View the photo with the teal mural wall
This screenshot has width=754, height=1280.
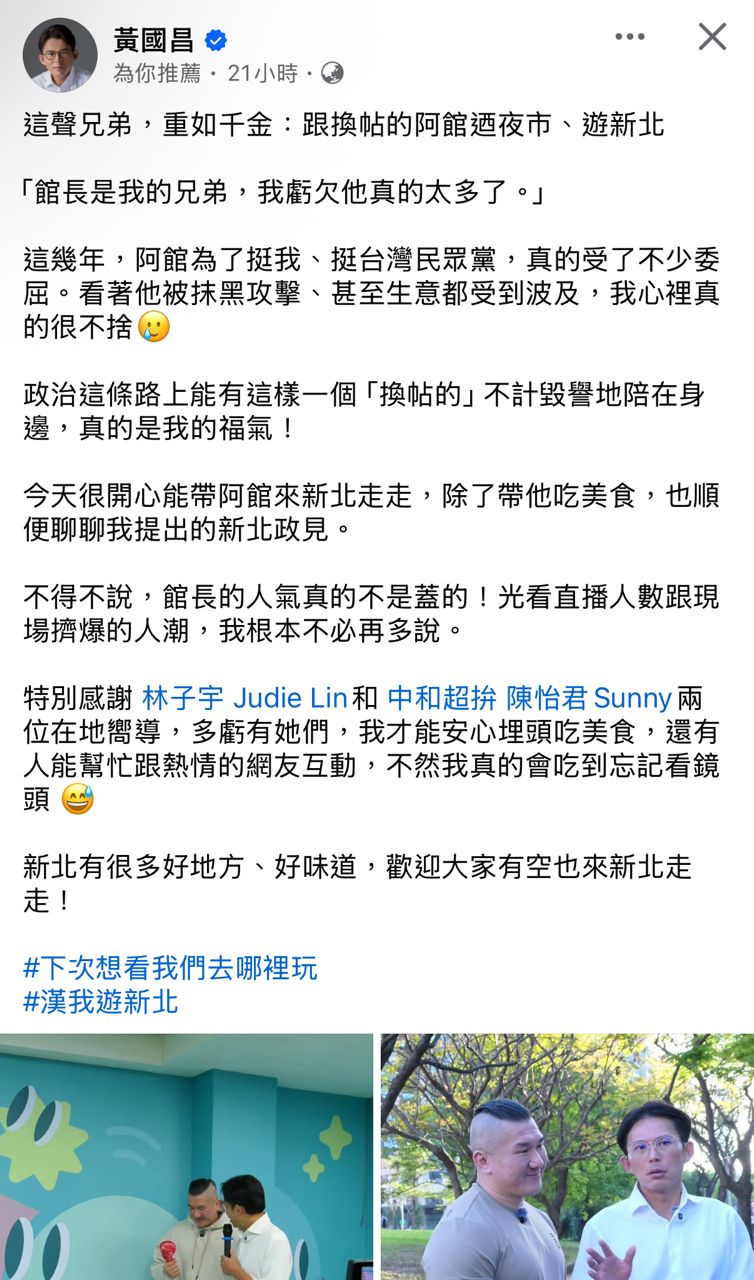click(186, 1157)
